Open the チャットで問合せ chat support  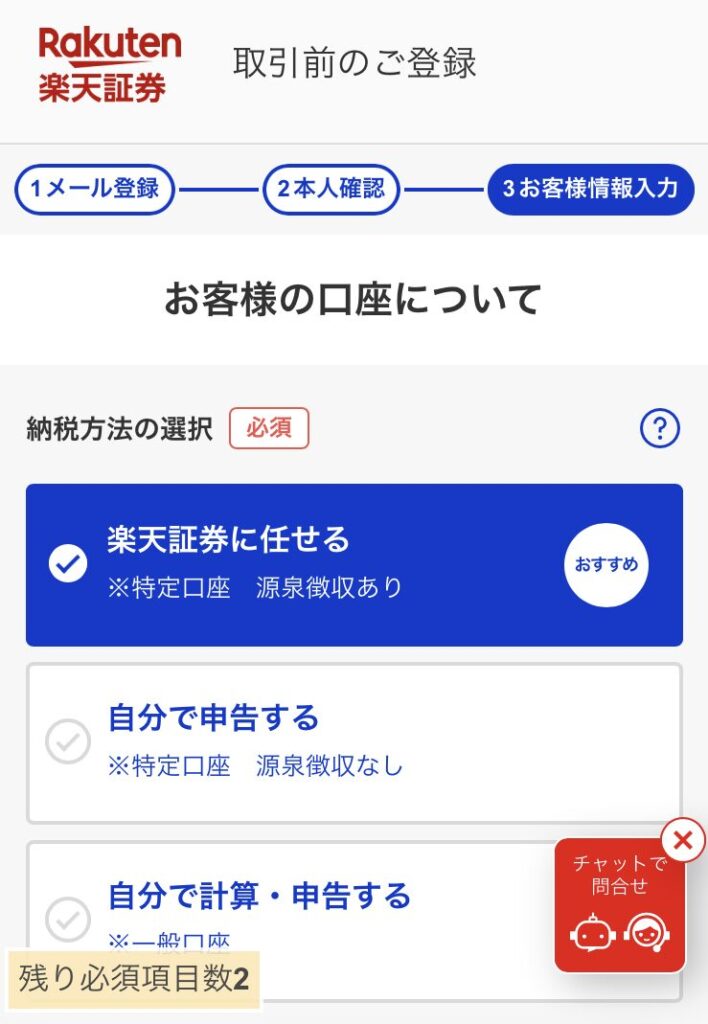[x=619, y=908]
